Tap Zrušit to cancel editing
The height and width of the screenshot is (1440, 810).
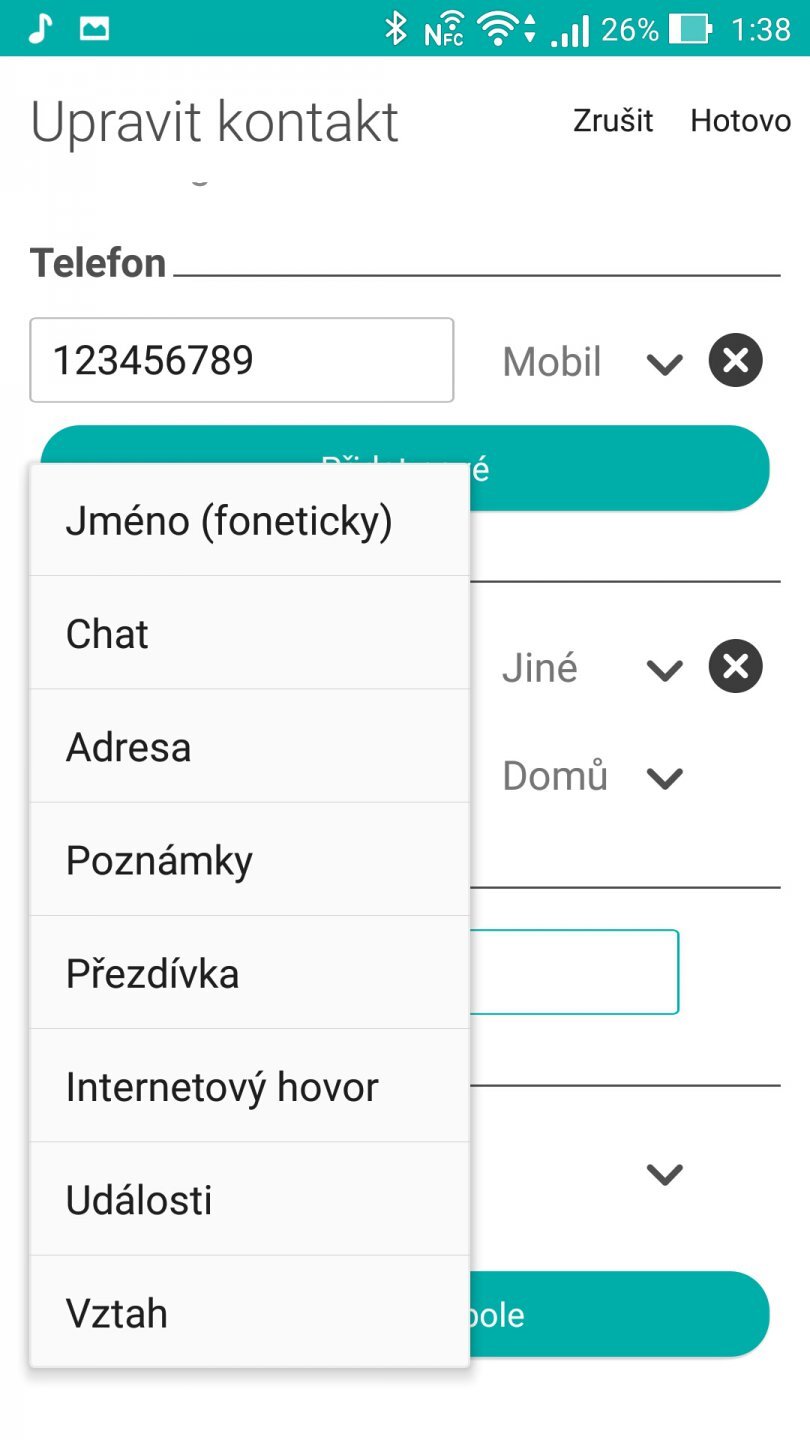tap(613, 121)
